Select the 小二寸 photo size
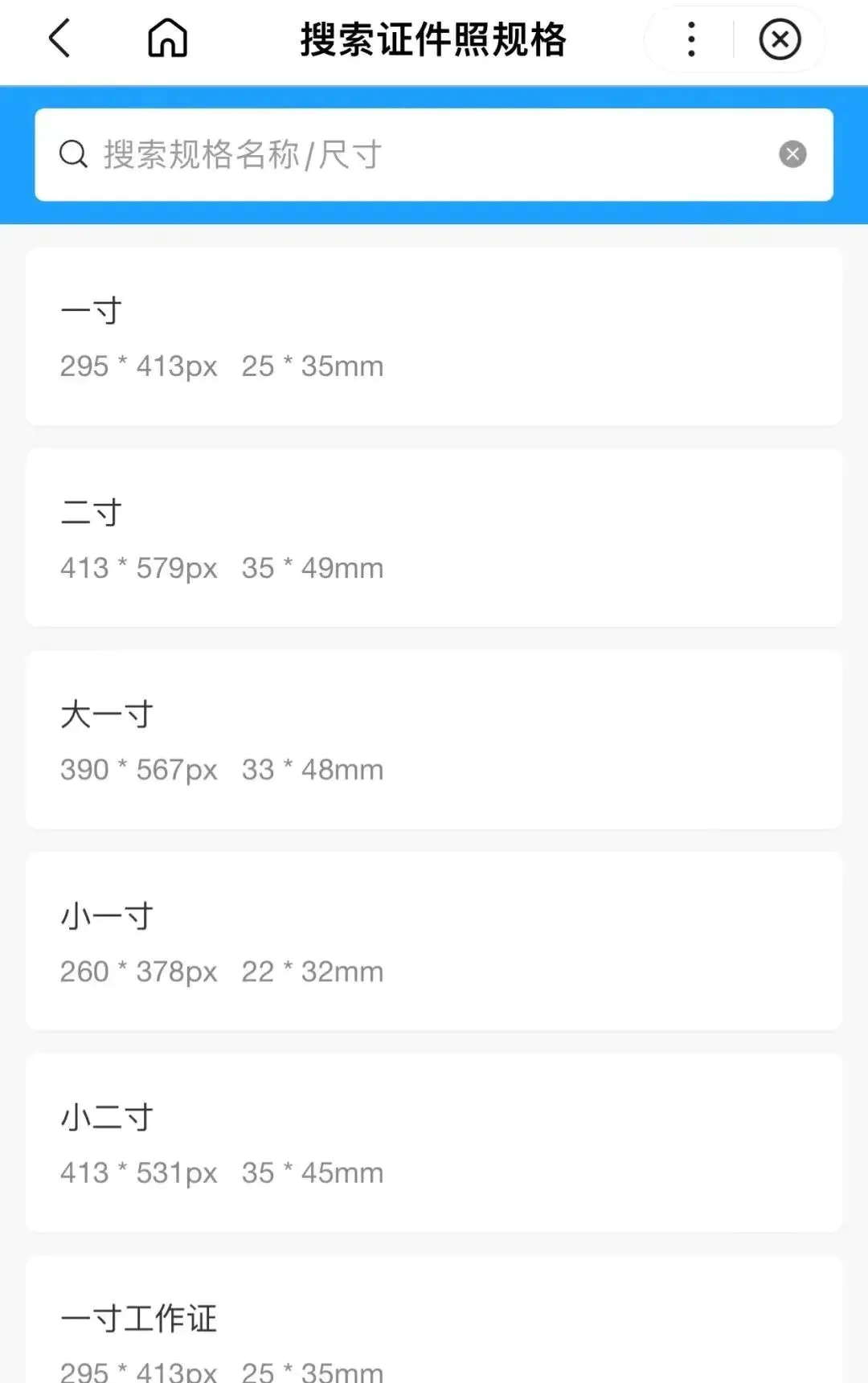 click(434, 1144)
